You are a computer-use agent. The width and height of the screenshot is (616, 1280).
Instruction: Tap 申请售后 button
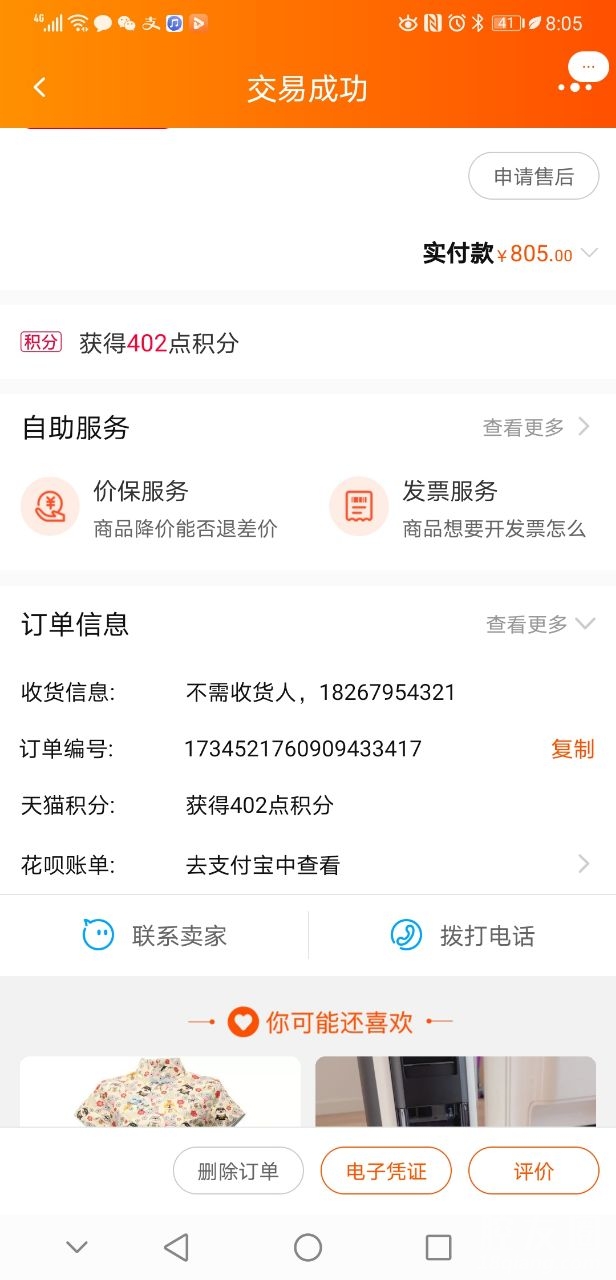533,177
